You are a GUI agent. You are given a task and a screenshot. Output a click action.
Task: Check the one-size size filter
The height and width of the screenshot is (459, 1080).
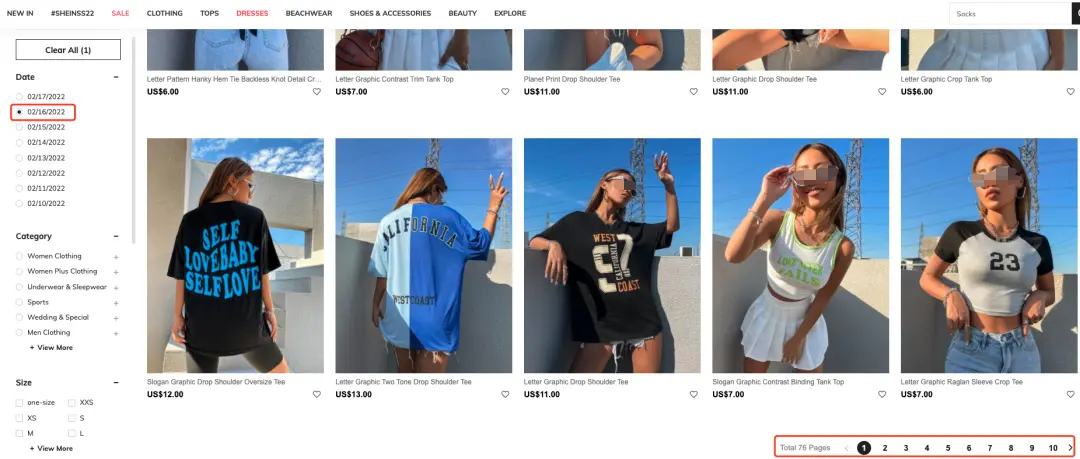[x=20, y=402]
